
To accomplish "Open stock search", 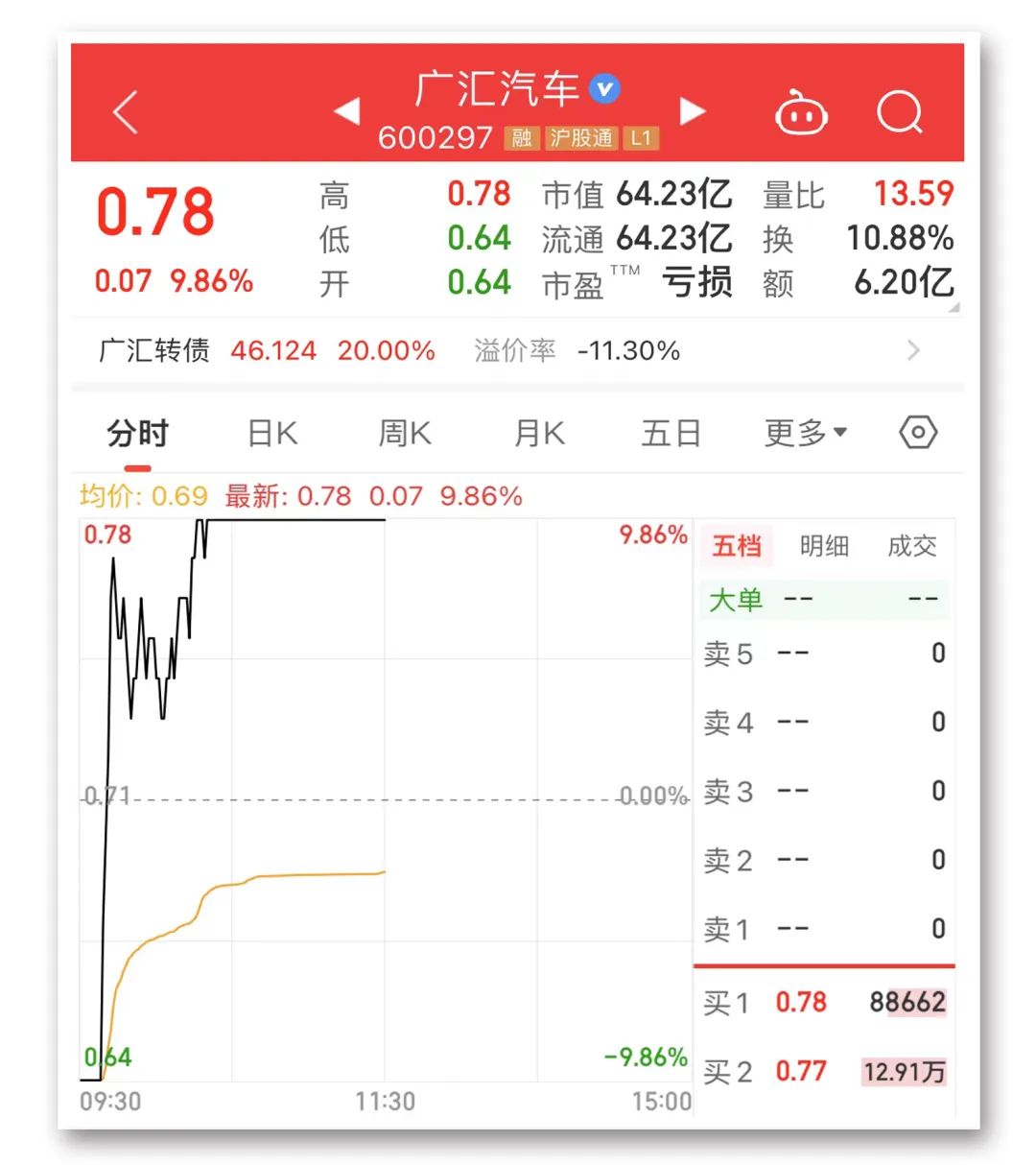I will click(x=900, y=113).
